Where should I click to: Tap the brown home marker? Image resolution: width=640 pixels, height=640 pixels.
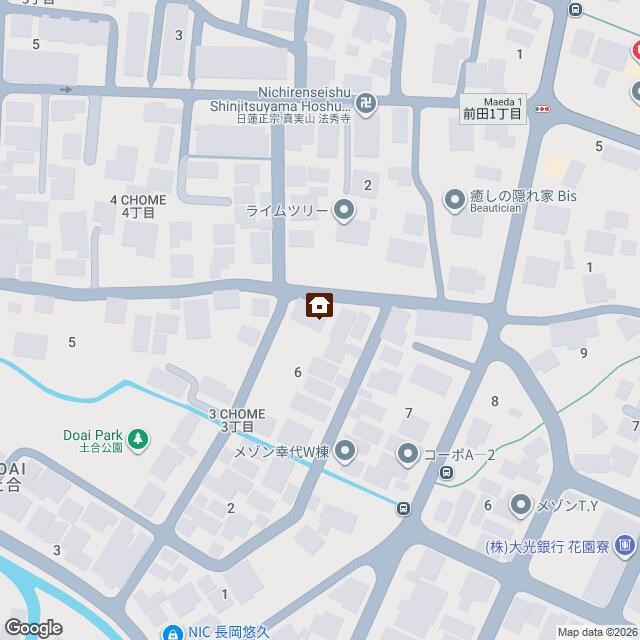click(319, 304)
